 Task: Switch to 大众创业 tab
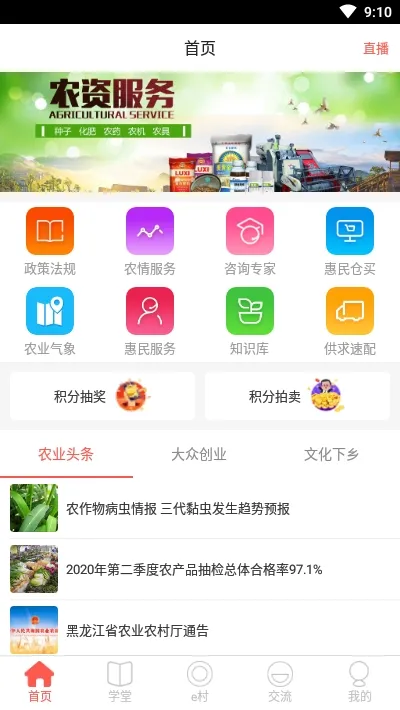tap(199, 454)
